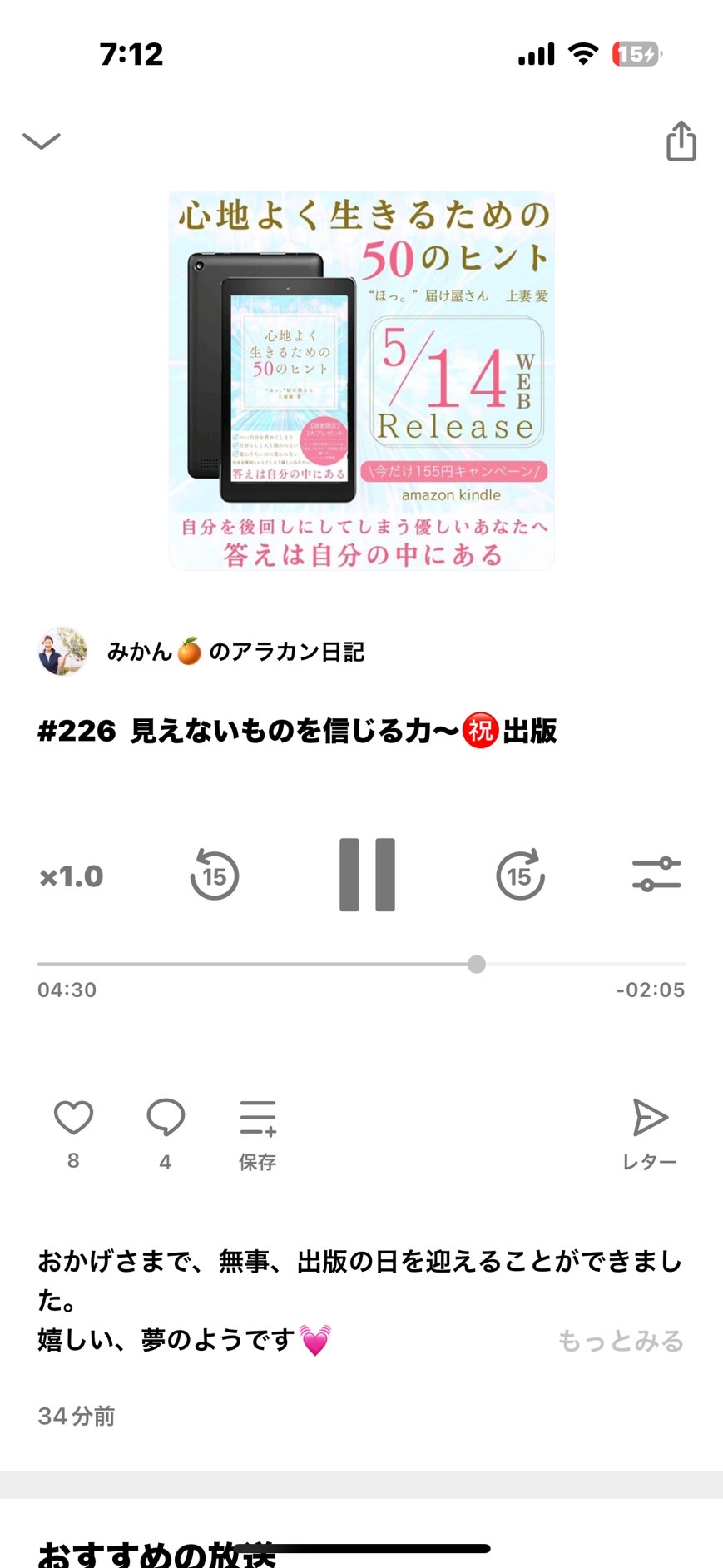Expand the description with もっとみる
This screenshot has width=723, height=1568.
click(621, 1341)
